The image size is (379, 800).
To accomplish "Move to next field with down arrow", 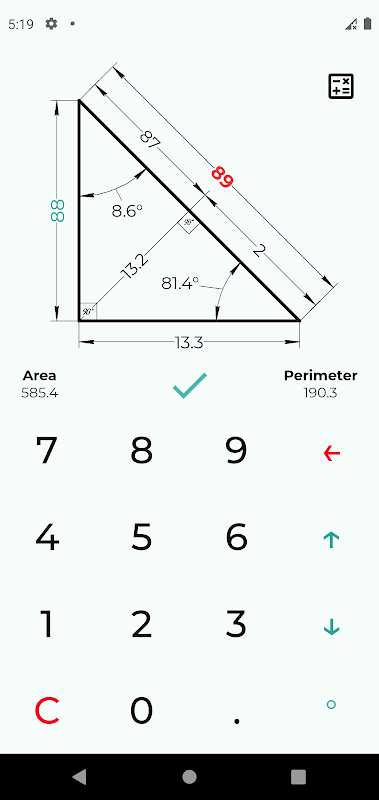I will click(332, 627).
